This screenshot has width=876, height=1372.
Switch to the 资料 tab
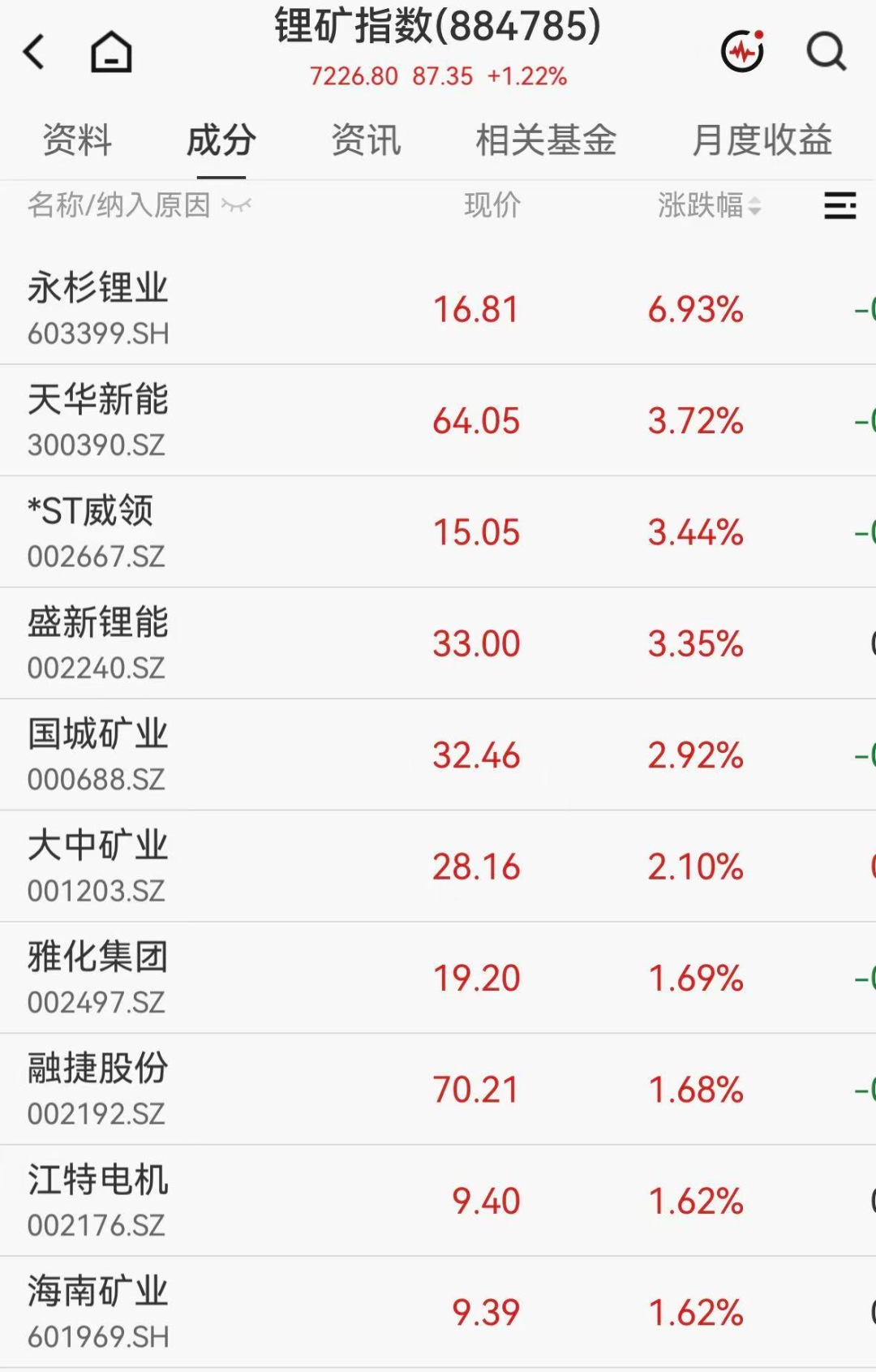77,140
